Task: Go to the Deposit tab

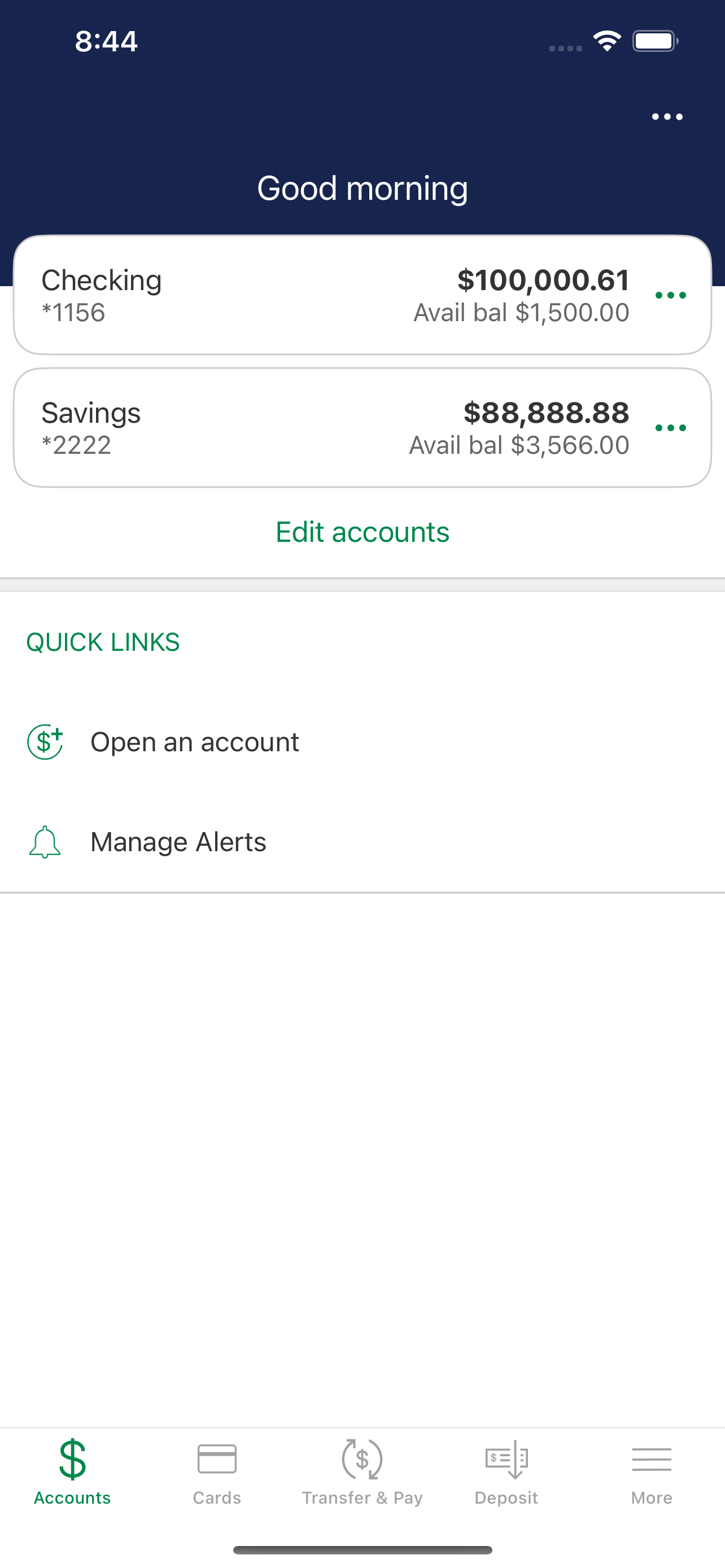Action: pyautogui.click(x=506, y=1472)
